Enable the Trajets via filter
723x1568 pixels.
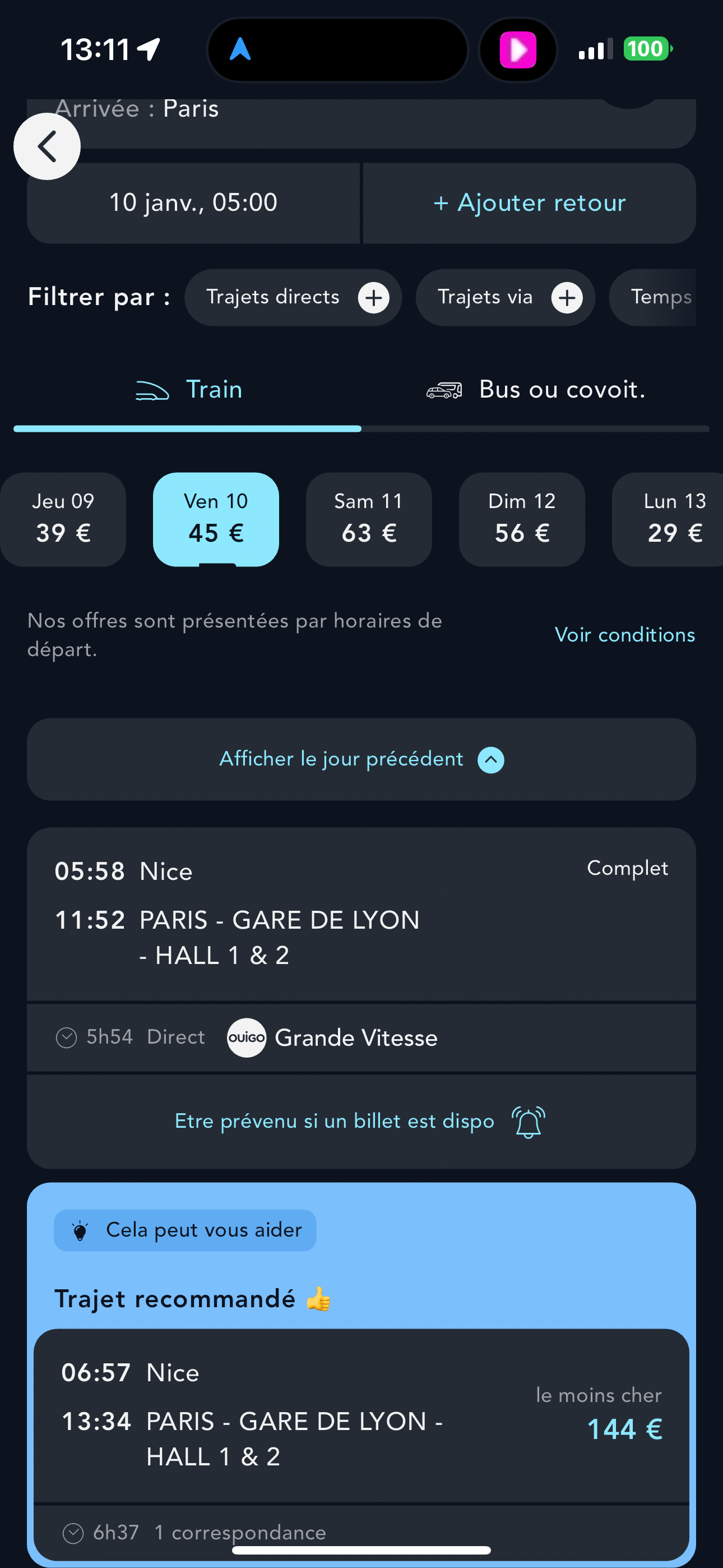(505, 297)
